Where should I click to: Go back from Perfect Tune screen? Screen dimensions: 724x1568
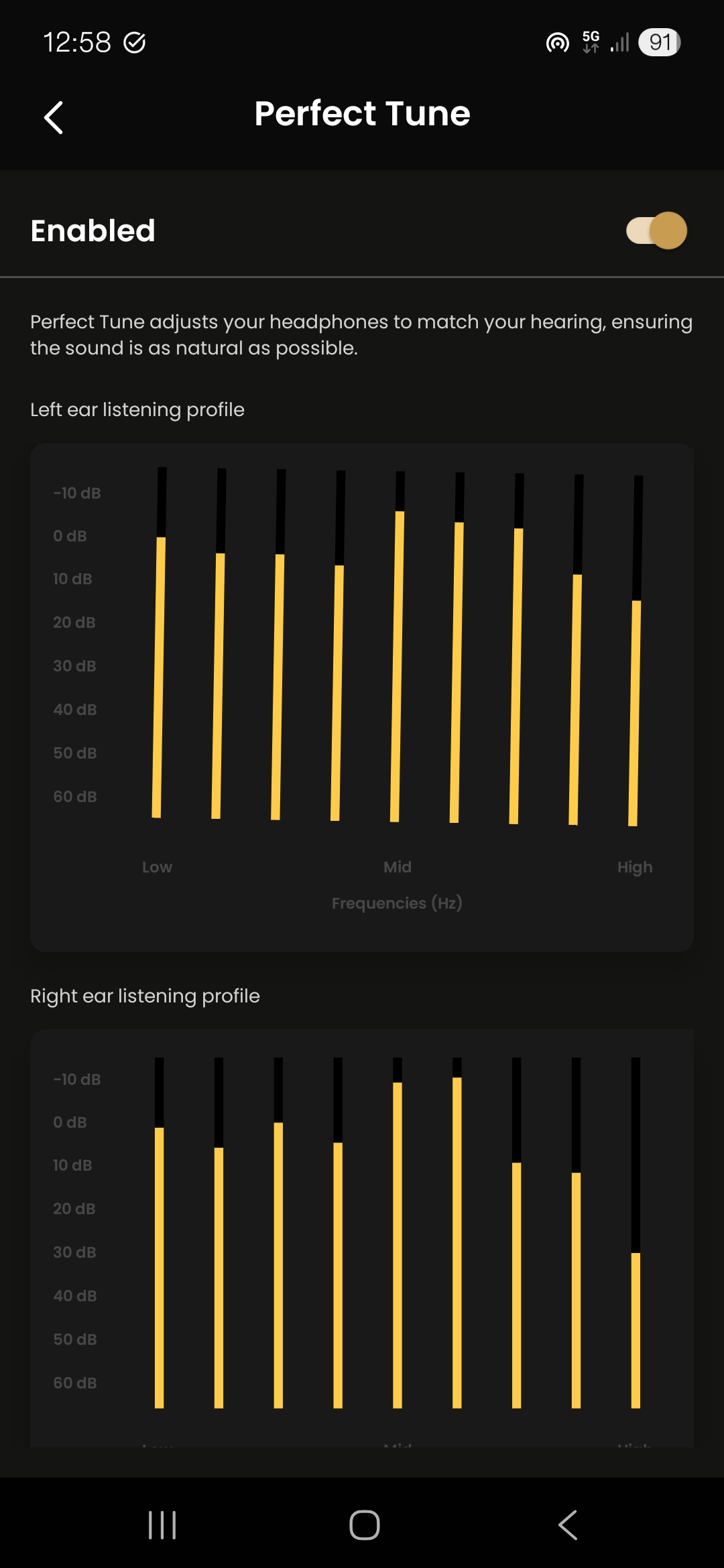pos(54,117)
